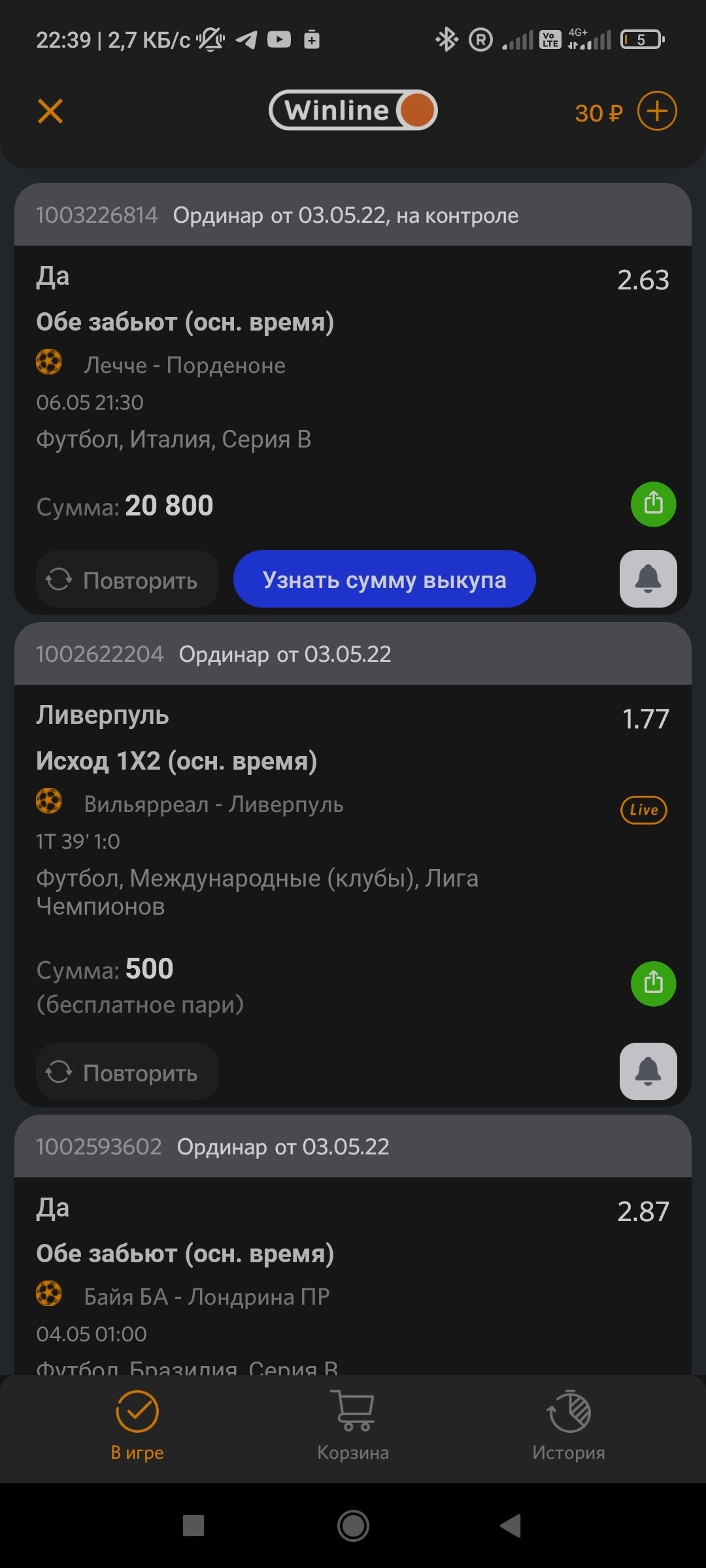This screenshot has height=1568, width=706.
Task: Go to the home screen via the system home button
Action: coord(353,1526)
